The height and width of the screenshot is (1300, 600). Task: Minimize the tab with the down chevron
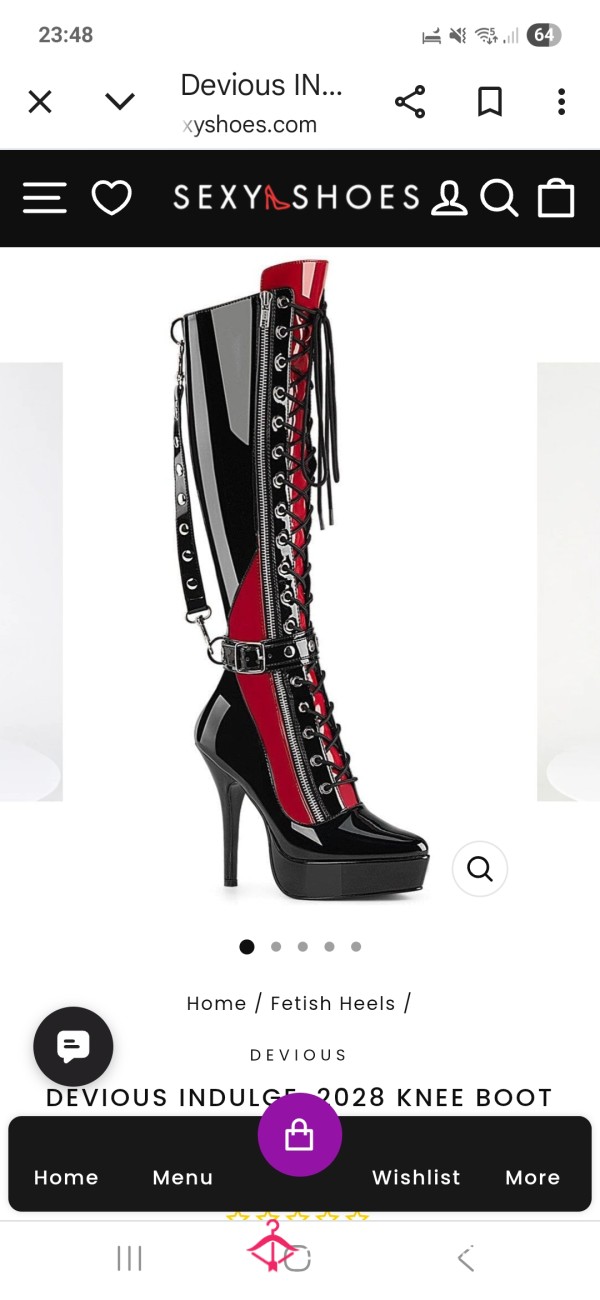[120, 101]
